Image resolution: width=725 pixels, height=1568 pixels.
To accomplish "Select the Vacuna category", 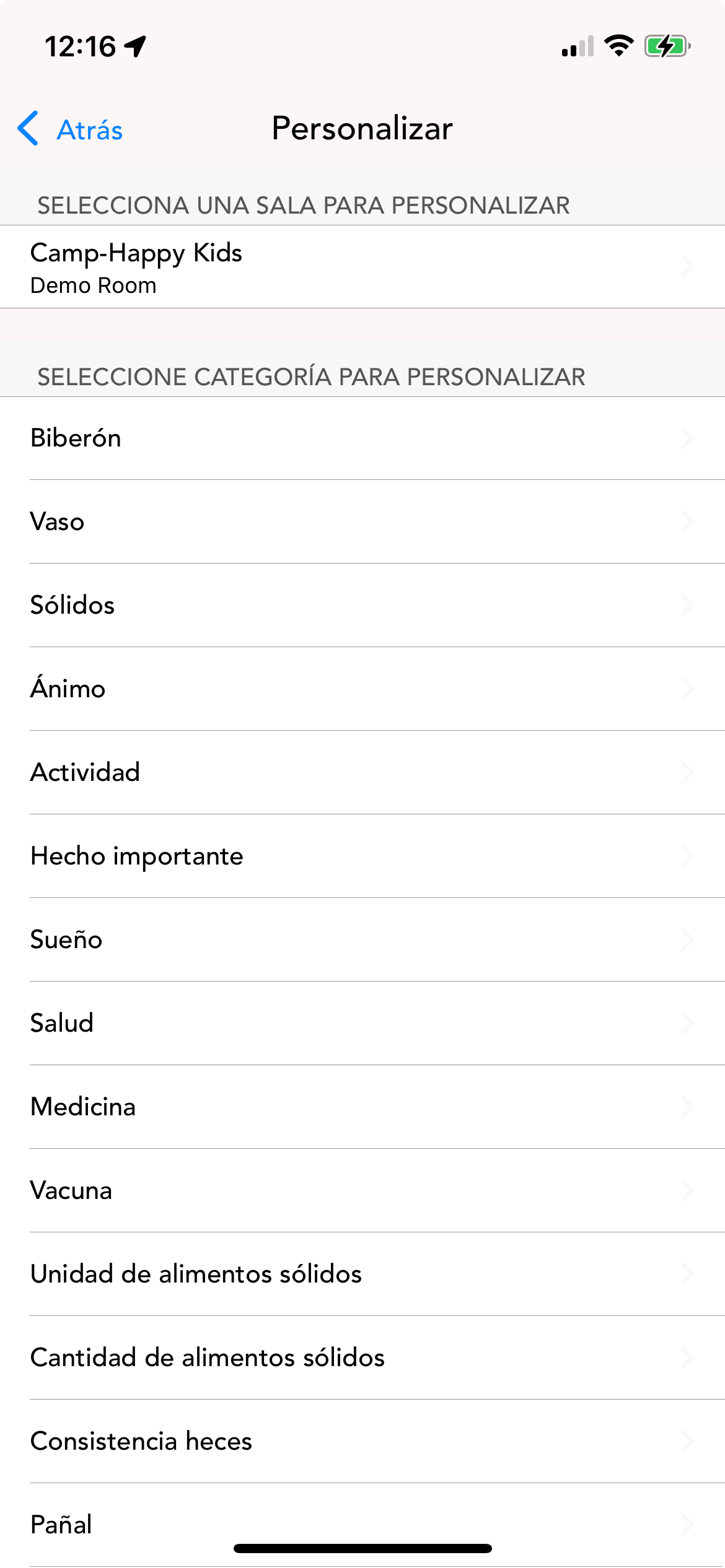I will click(362, 1190).
